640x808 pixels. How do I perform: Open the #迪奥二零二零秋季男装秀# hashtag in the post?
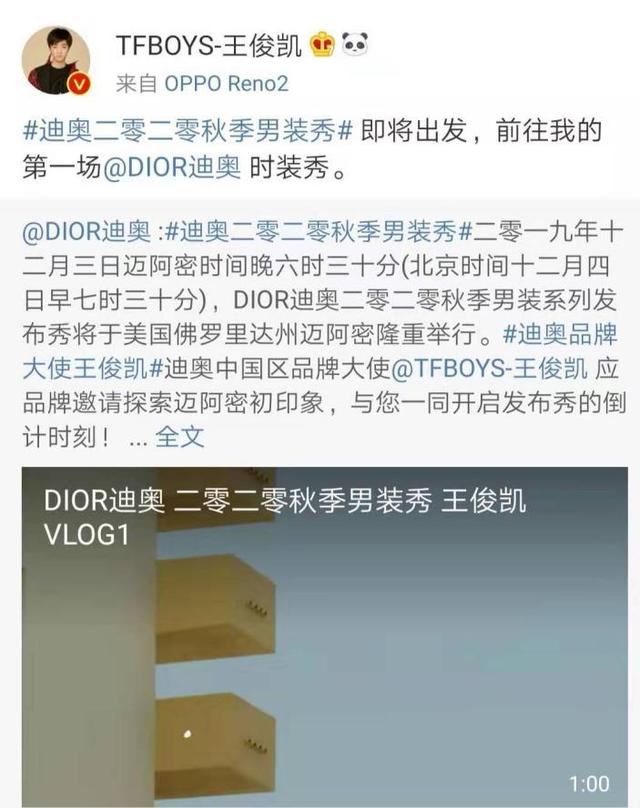click(185, 131)
